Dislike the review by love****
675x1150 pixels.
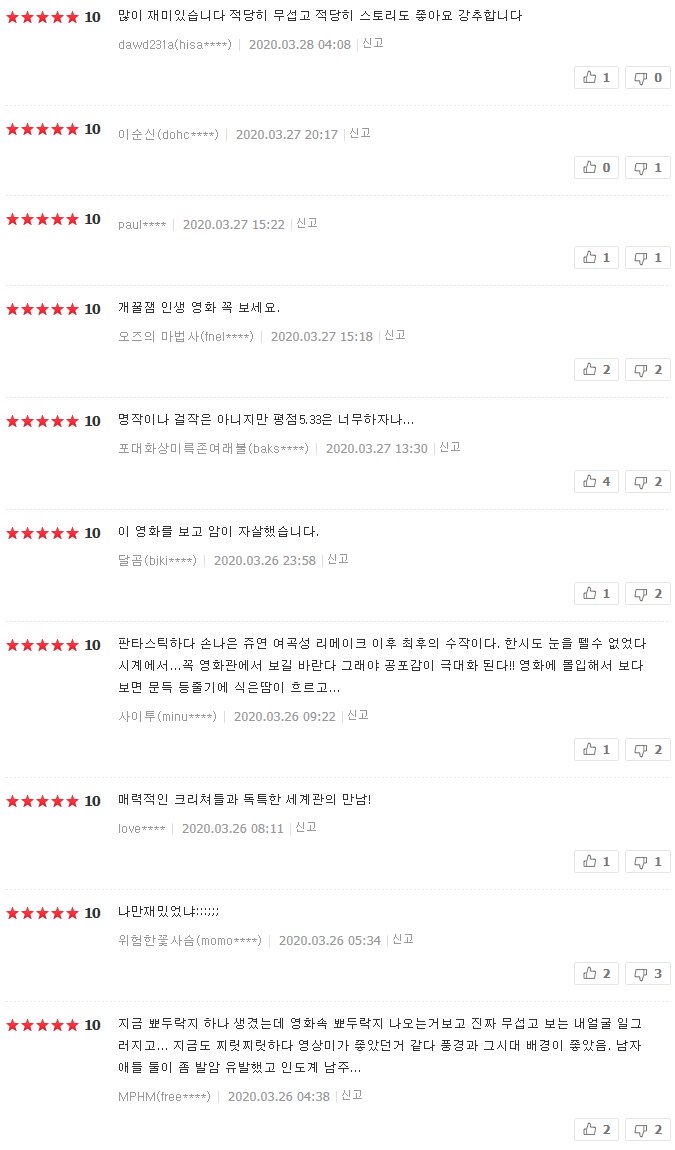pos(648,862)
